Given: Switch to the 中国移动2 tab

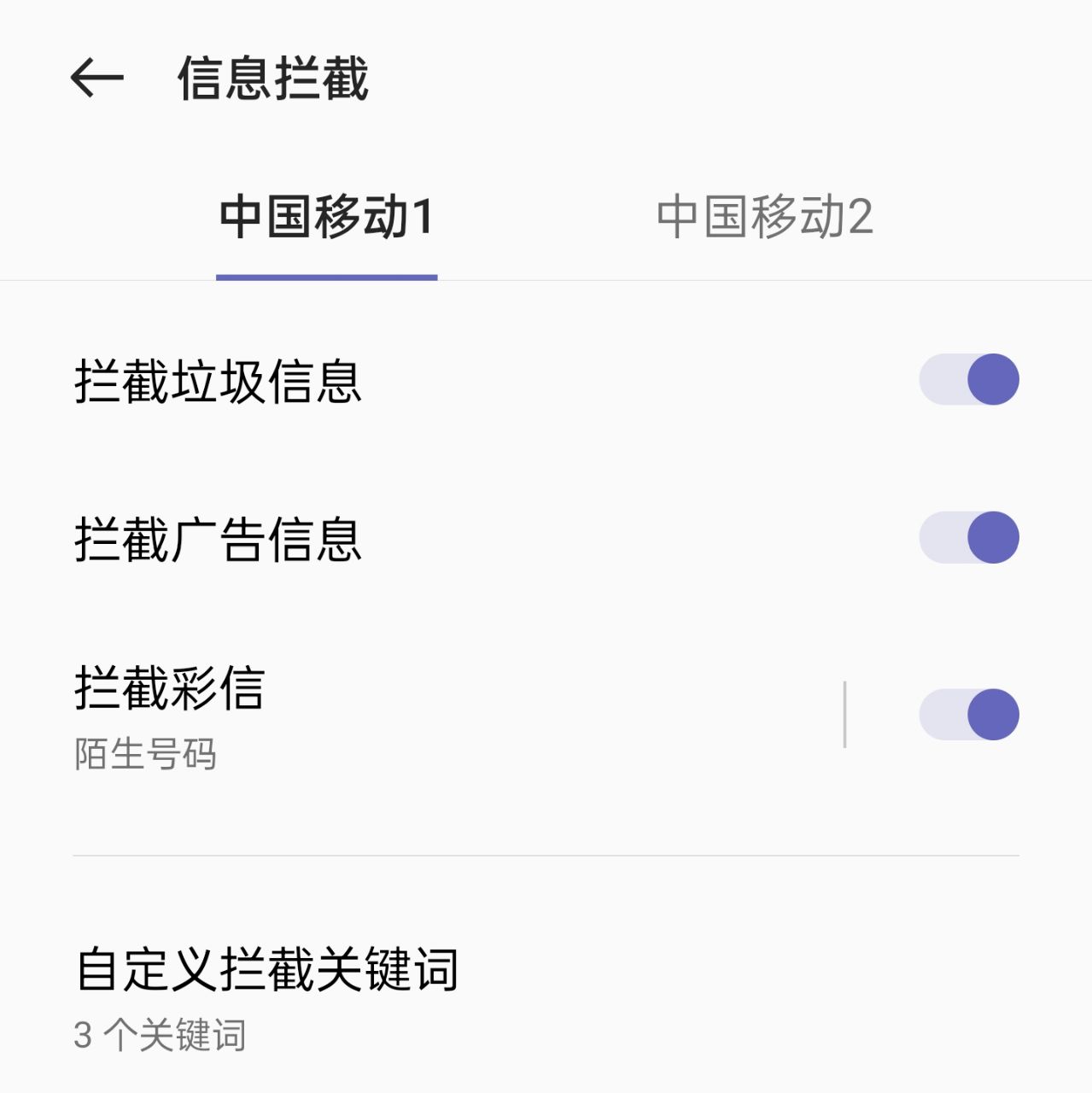Looking at the screenshot, I should [764, 217].
